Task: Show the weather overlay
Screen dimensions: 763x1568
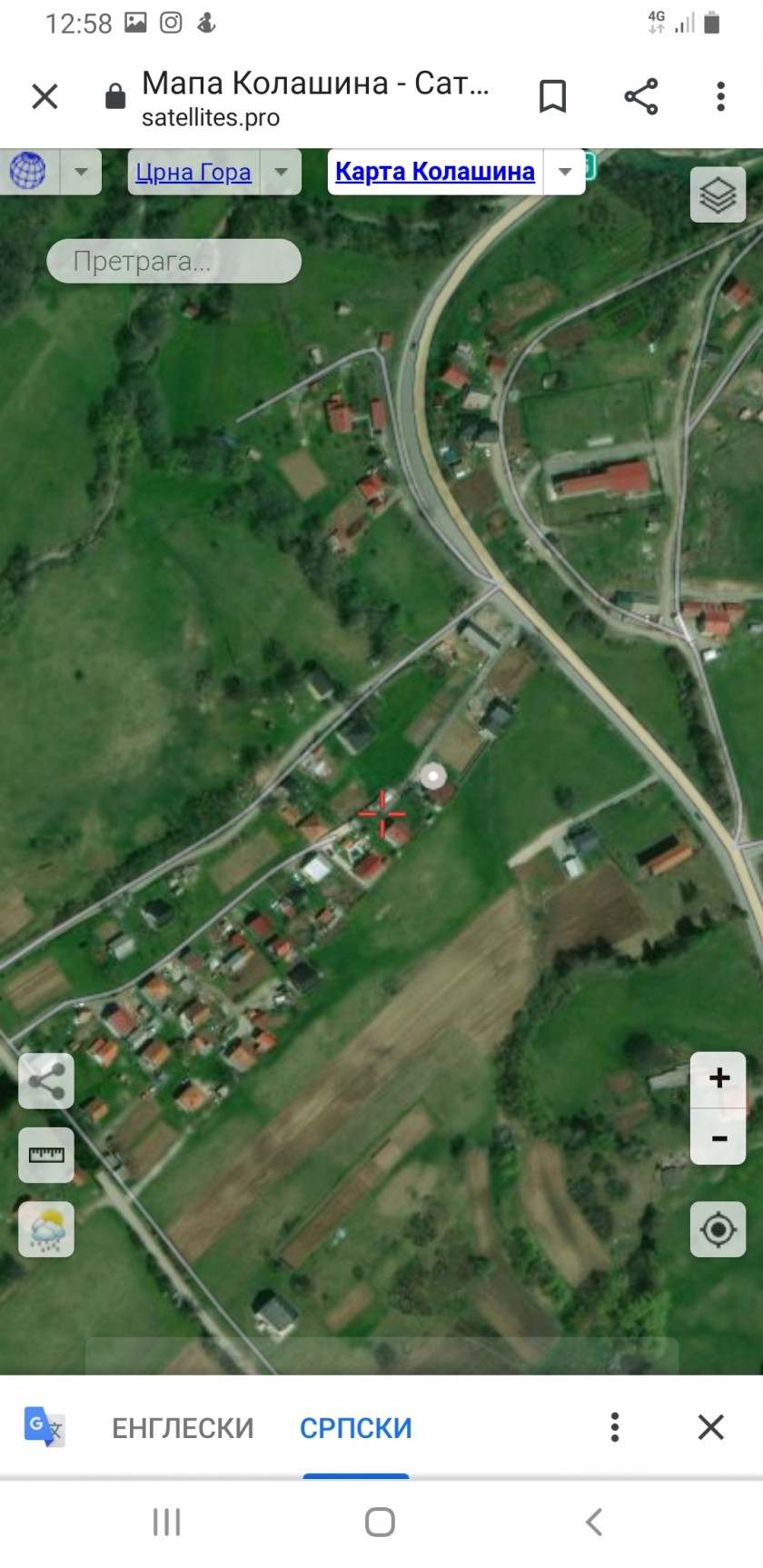Action: 46,1229
